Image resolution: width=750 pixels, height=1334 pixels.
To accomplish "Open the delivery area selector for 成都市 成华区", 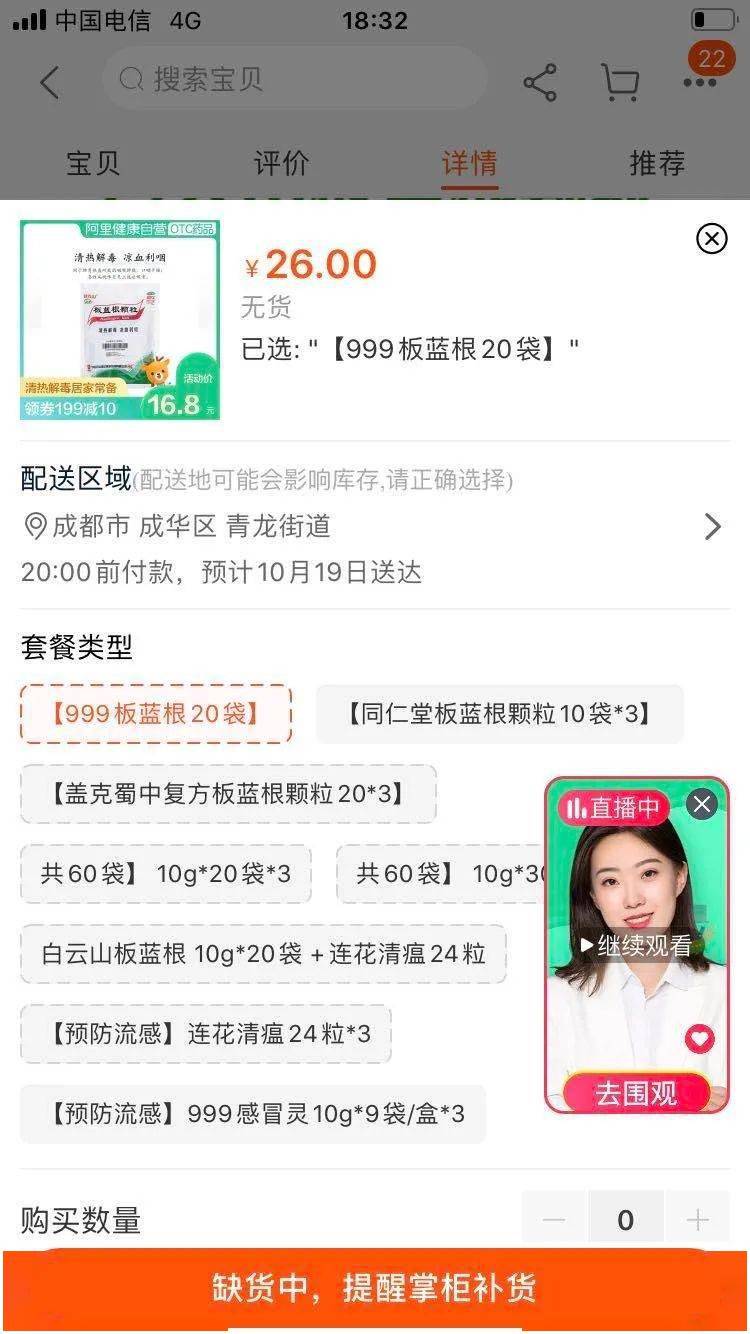I will coord(375,526).
